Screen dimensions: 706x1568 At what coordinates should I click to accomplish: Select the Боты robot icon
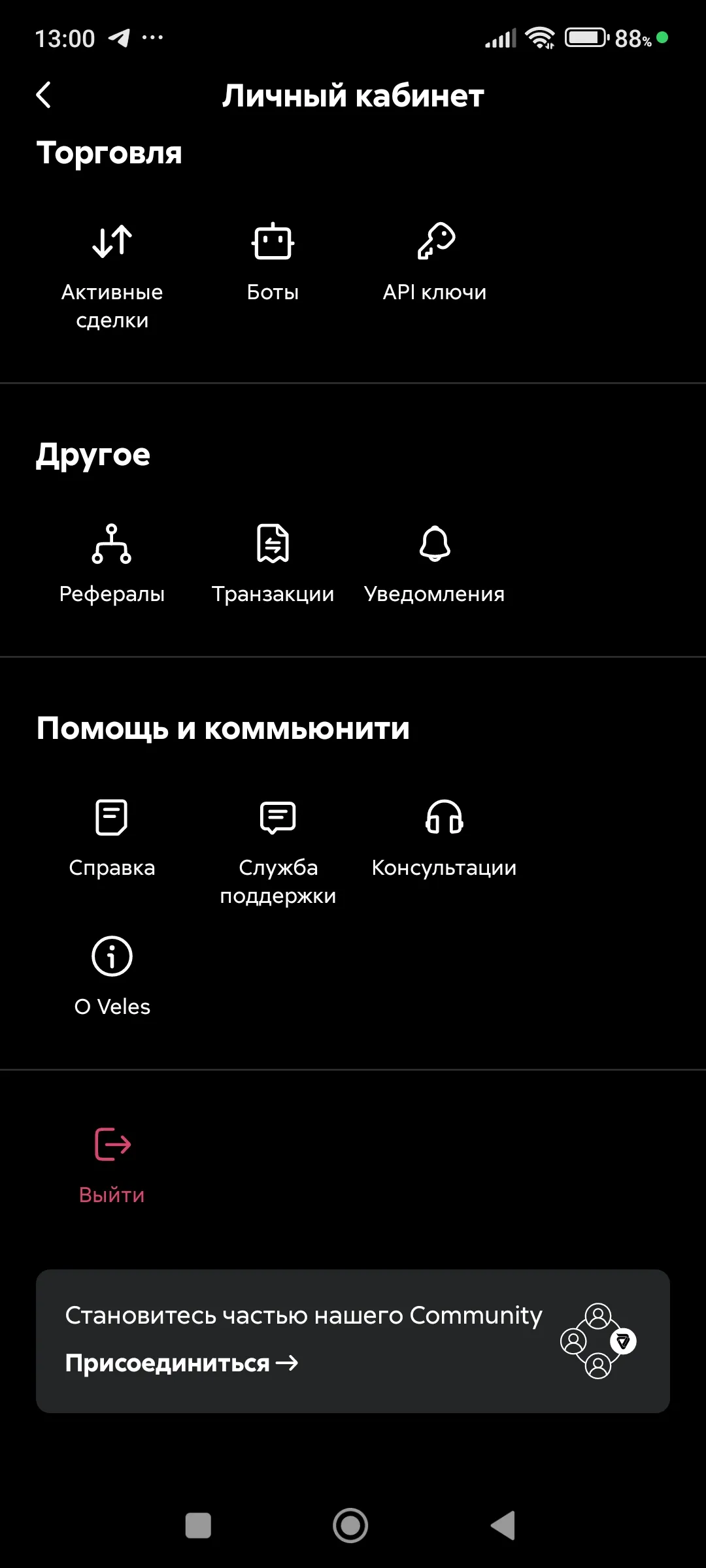coord(273,240)
